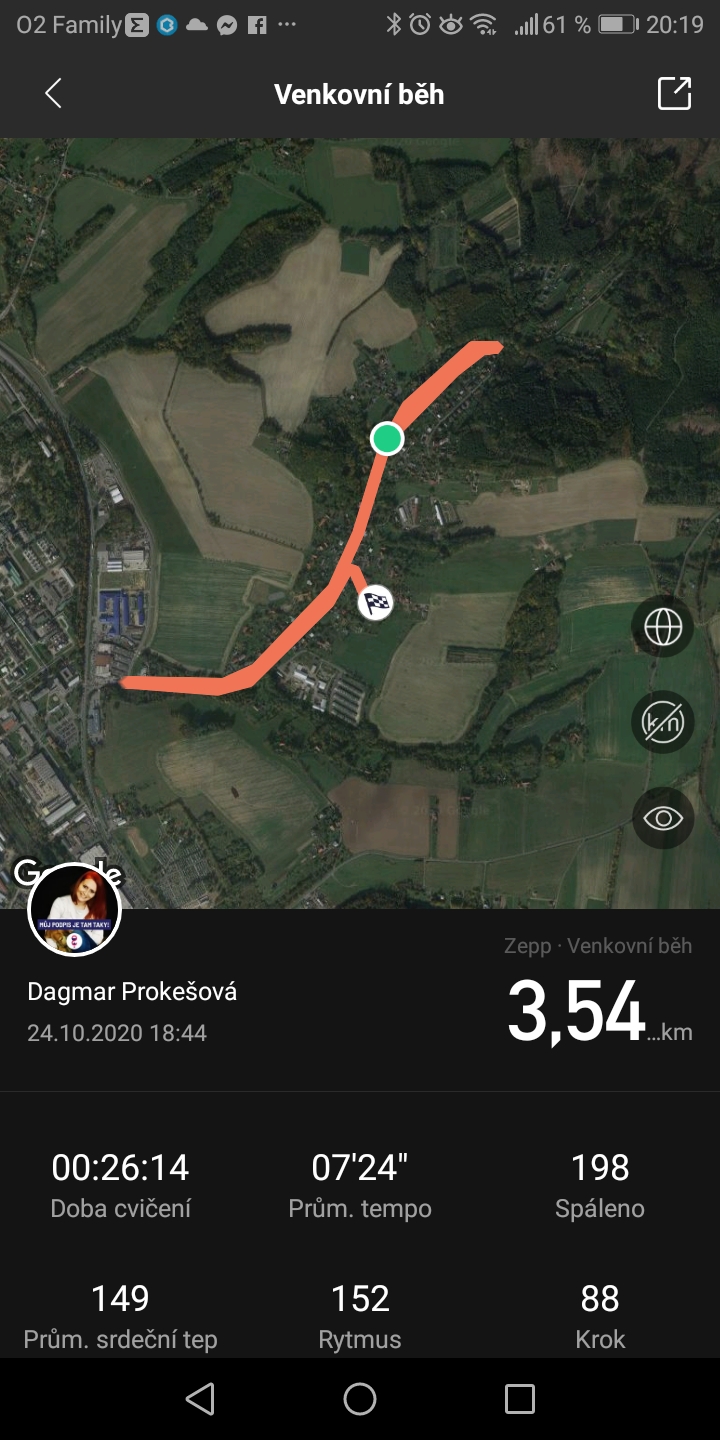Share this outdoor run record
Screen dimensions: 720x1440
point(674,93)
